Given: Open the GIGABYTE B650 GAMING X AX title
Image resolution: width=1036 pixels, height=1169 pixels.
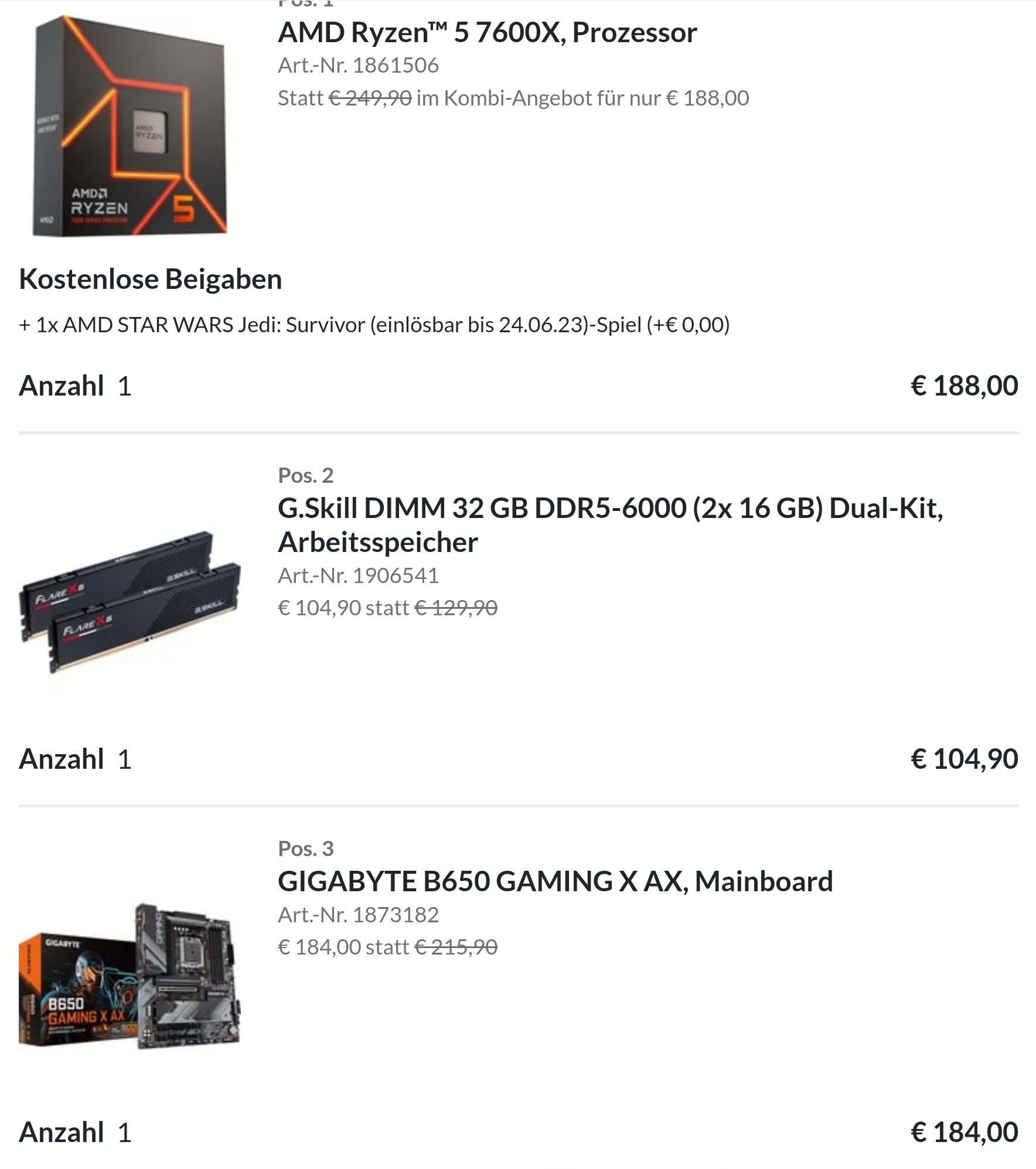Looking at the screenshot, I should pyautogui.click(x=555, y=881).
